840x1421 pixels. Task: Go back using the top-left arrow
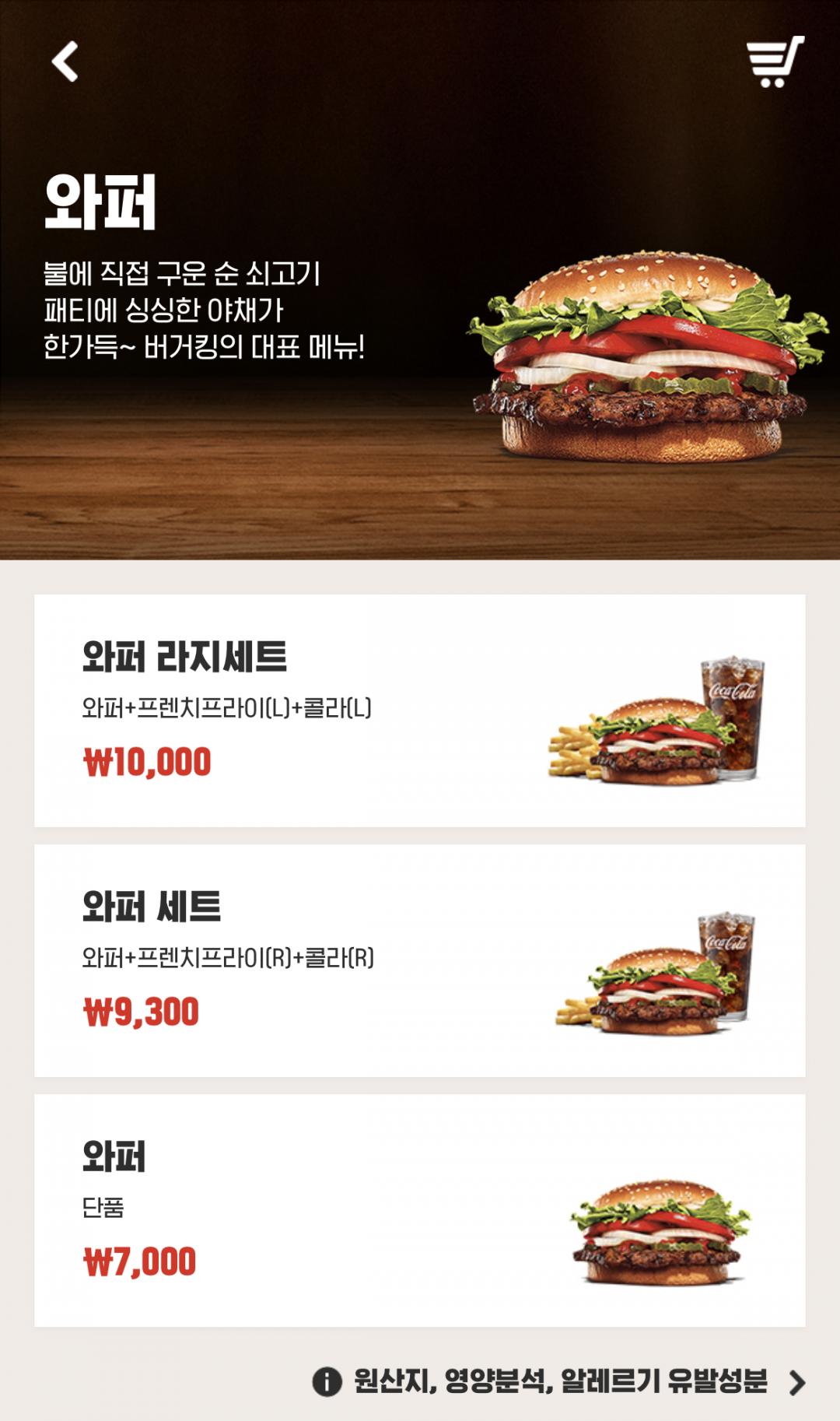click(x=65, y=61)
